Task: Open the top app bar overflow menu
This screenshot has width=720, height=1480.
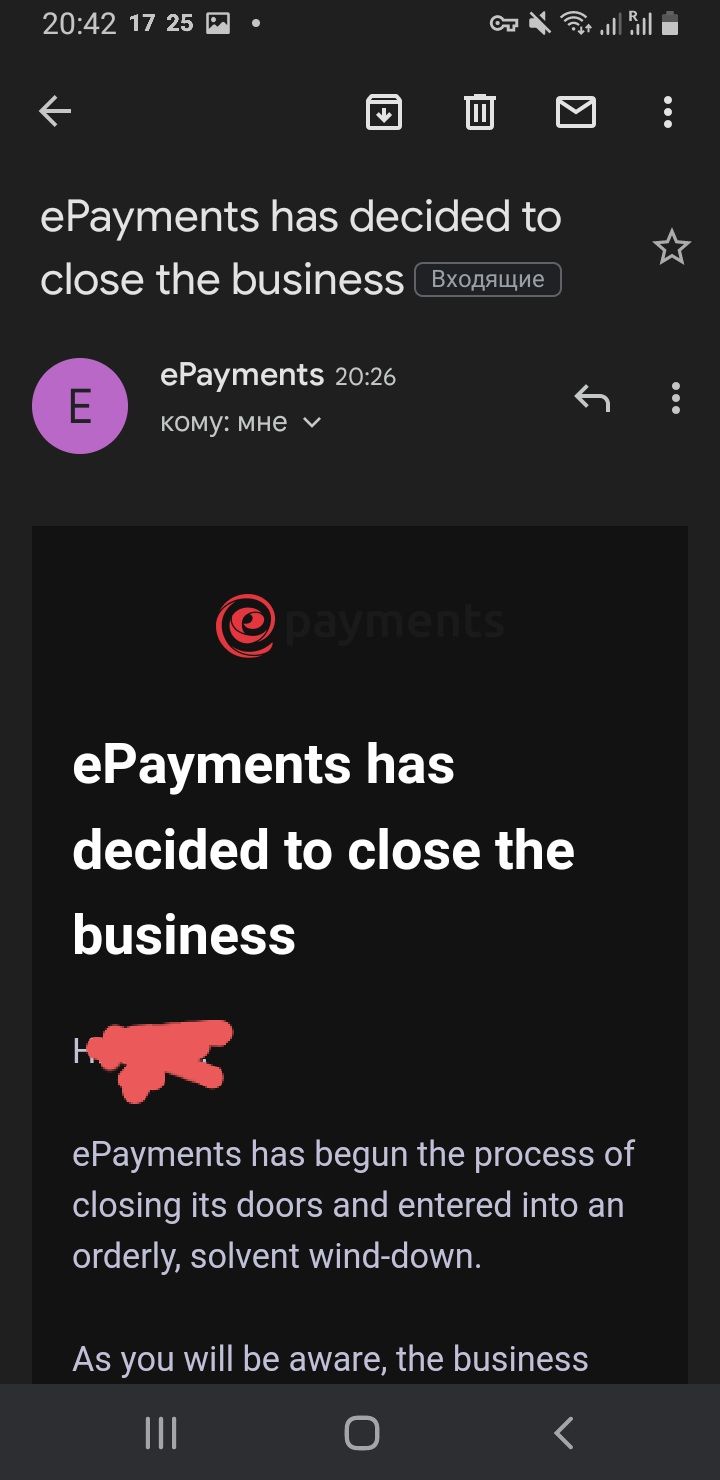Action: (668, 112)
